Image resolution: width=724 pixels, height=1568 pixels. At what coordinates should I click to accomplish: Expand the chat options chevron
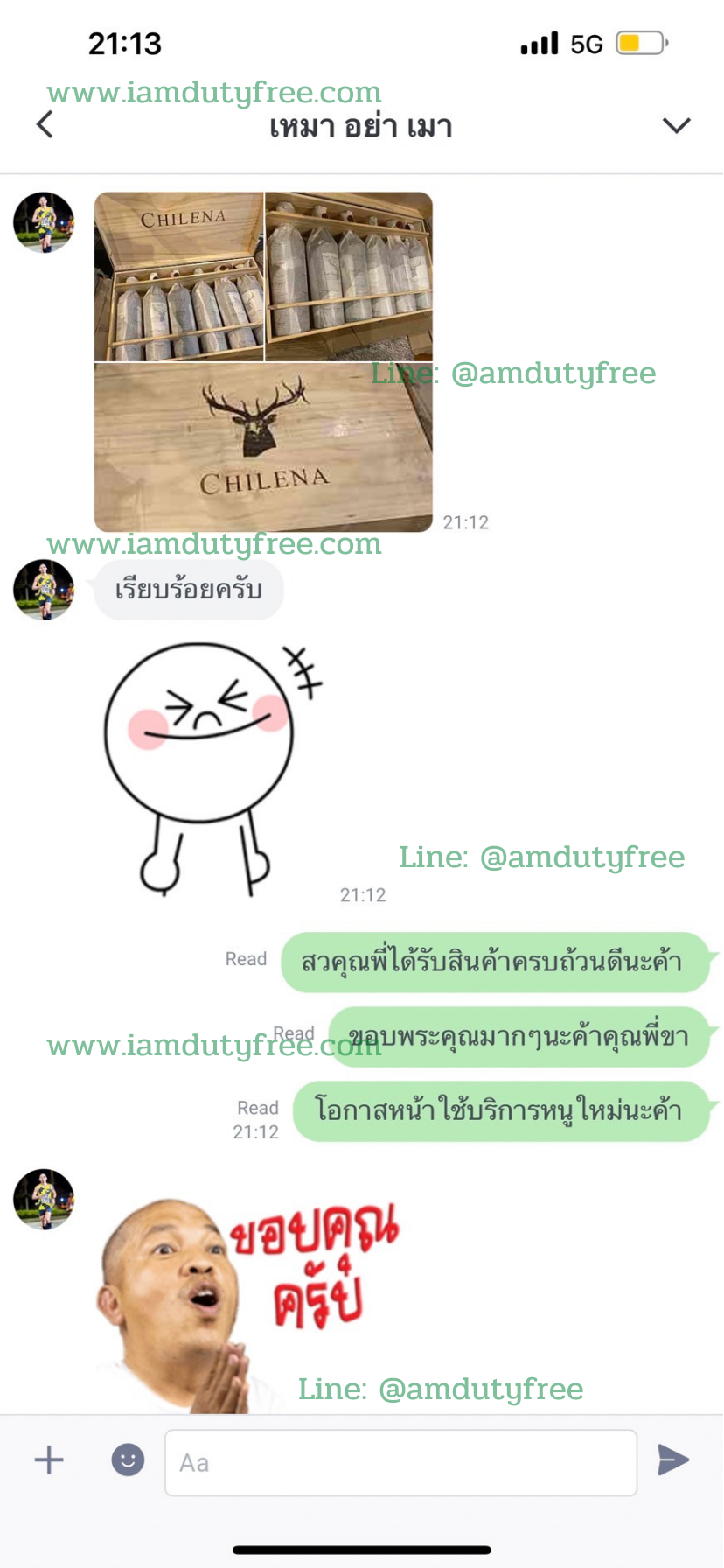click(677, 125)
